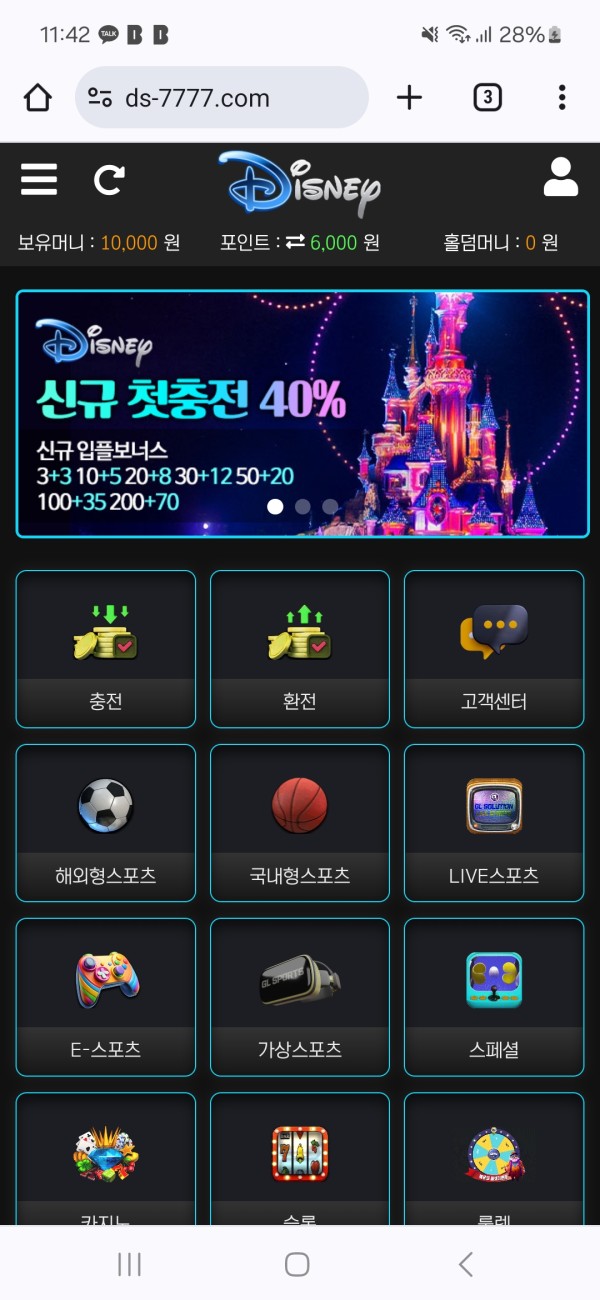Open the 가상스포츠 tile

(300, 997)
